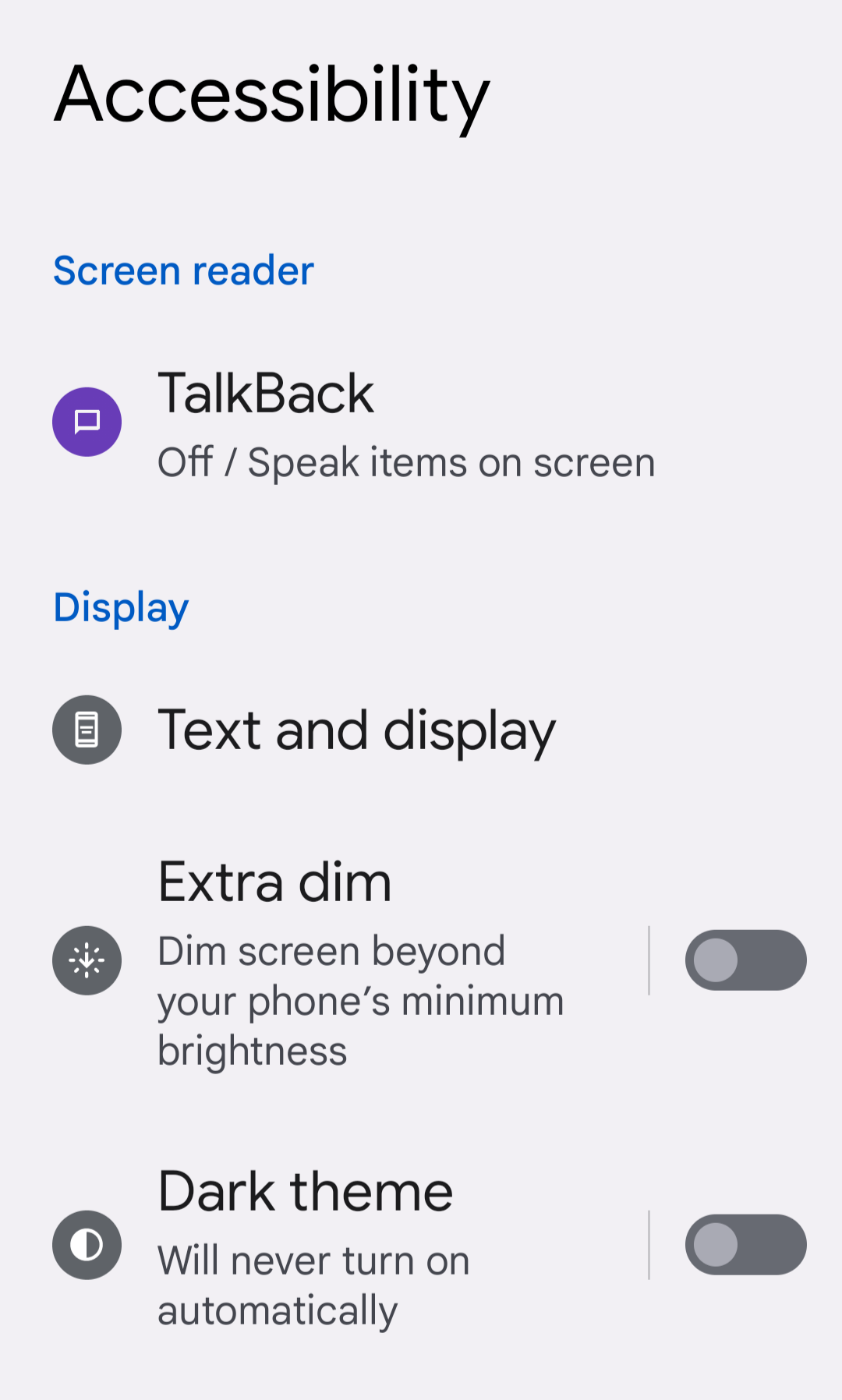The image size is (842, 1400).
Task: Click the TalkBack title text
Action: pyautogui.click(x=266, y=394)
